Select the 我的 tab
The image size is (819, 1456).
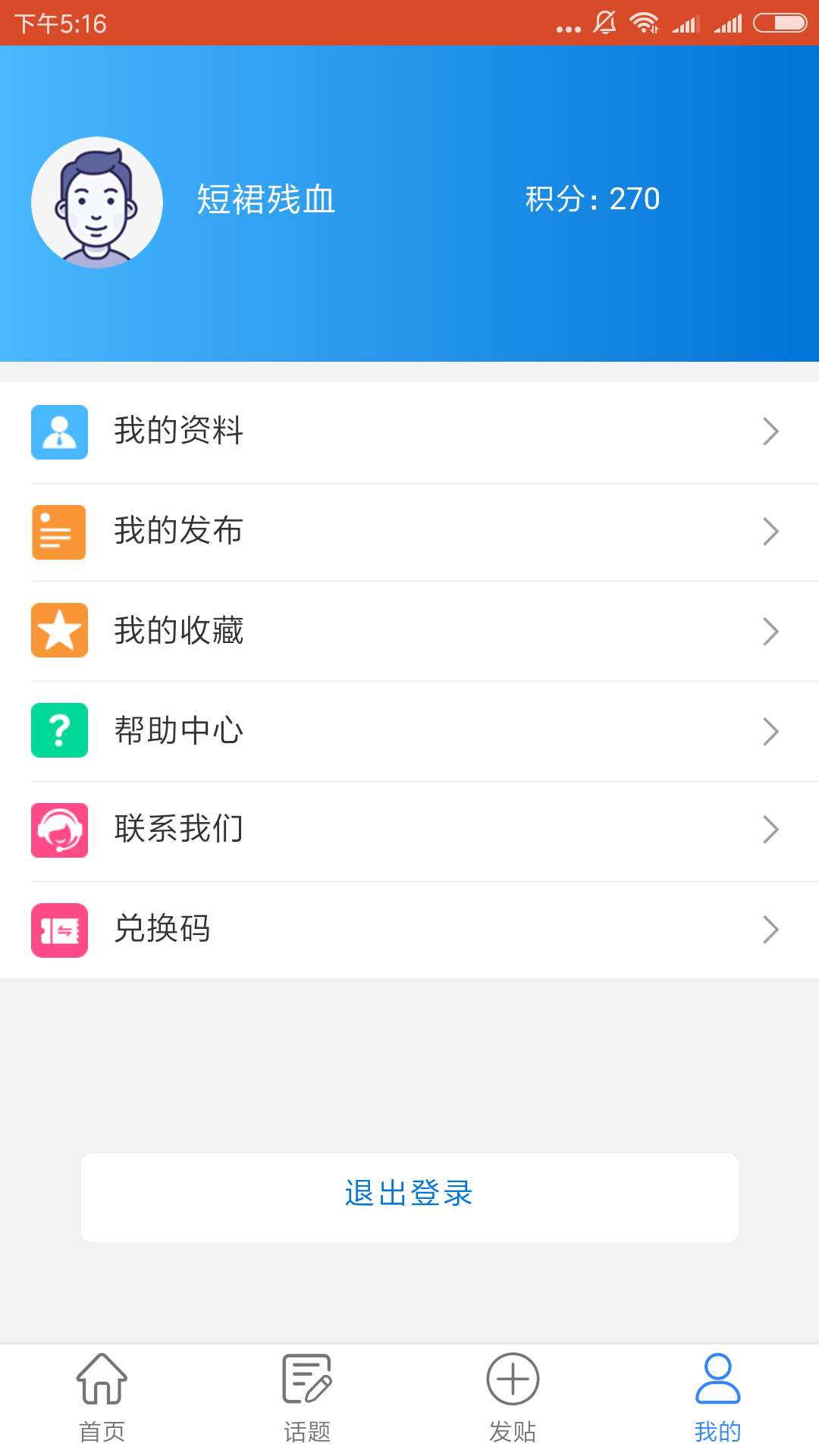tap(717, 1398)
